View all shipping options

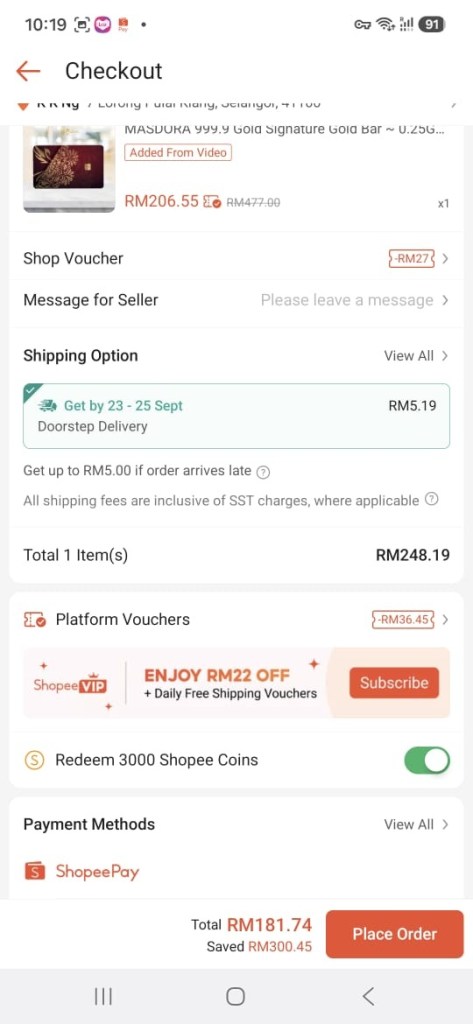point(416,356)
